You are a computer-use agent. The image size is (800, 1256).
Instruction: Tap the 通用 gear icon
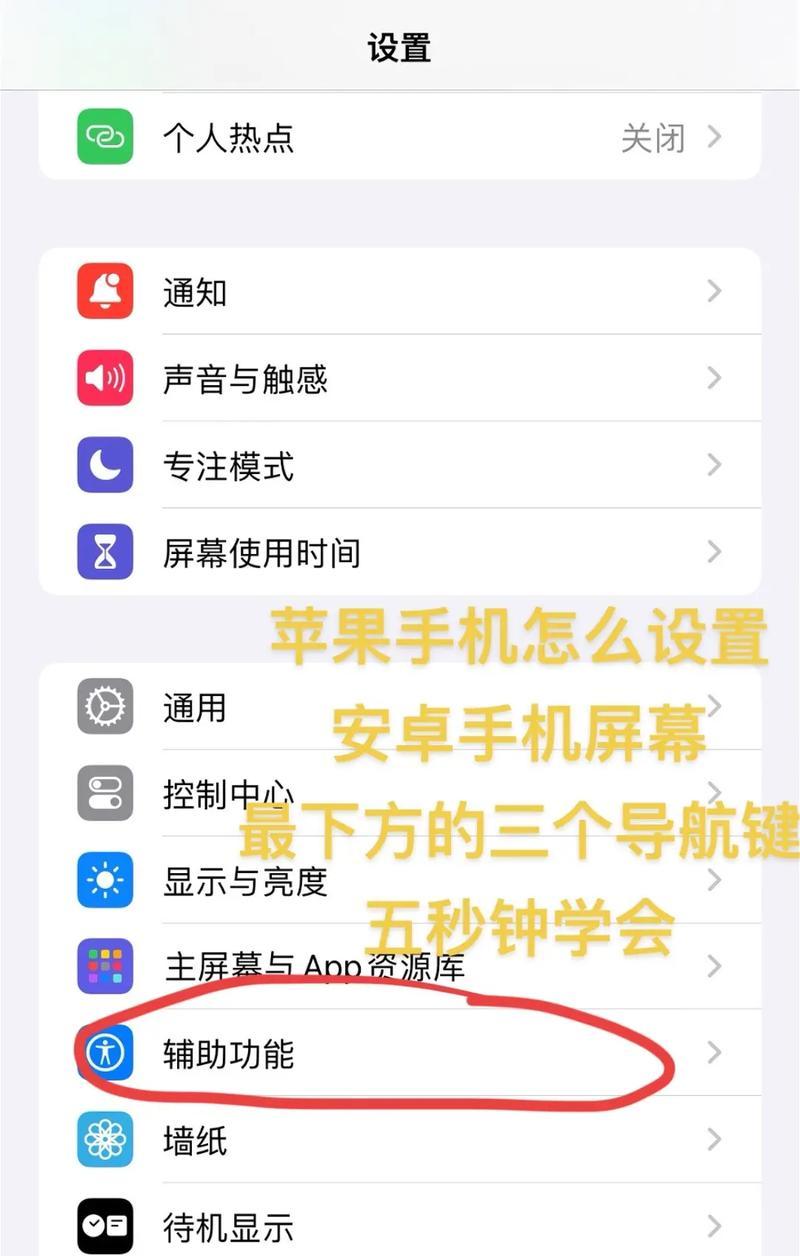point(105,707)
